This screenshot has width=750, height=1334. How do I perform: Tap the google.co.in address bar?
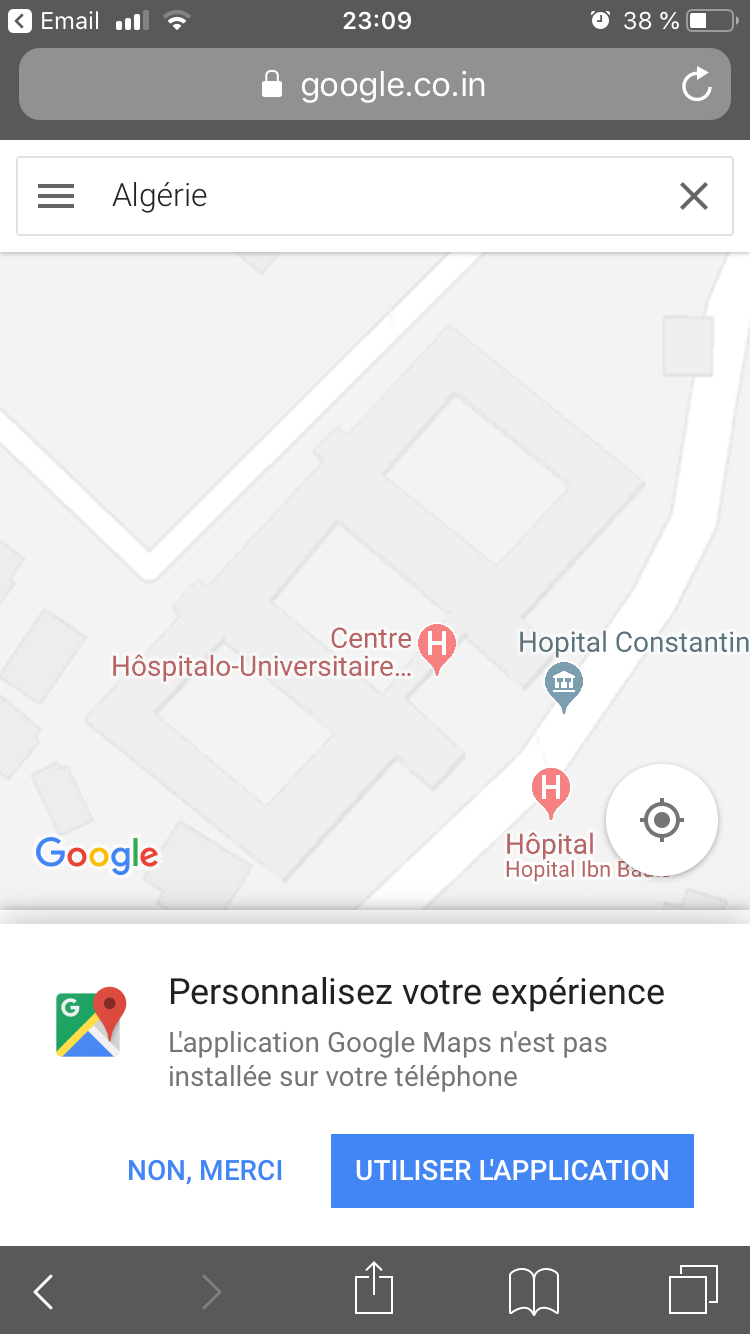click(375, 85)
